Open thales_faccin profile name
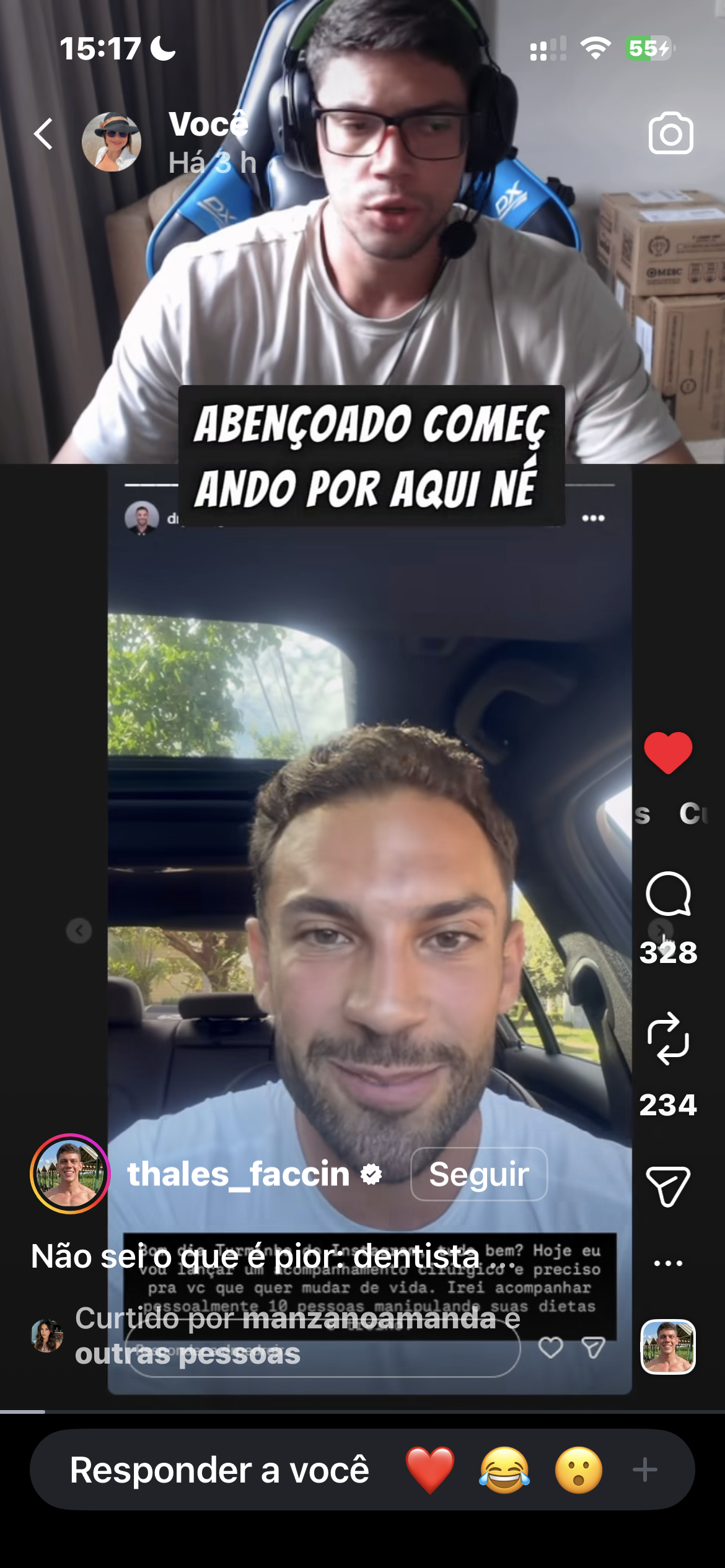725x1568 pixels. [239, 1175]
